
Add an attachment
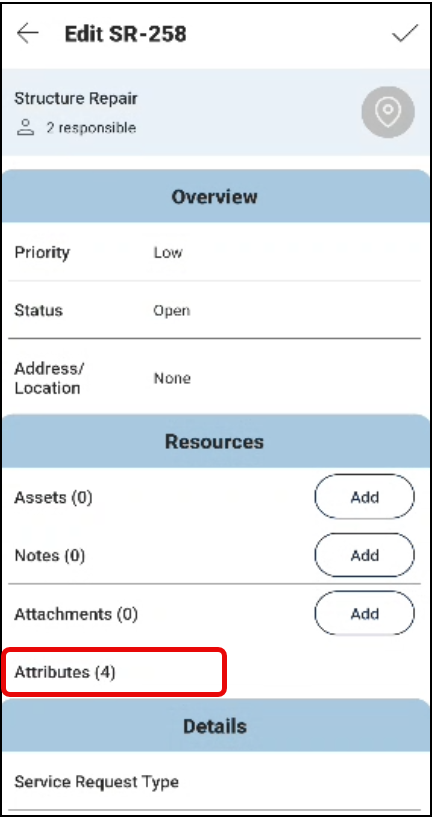pos(364,613)
